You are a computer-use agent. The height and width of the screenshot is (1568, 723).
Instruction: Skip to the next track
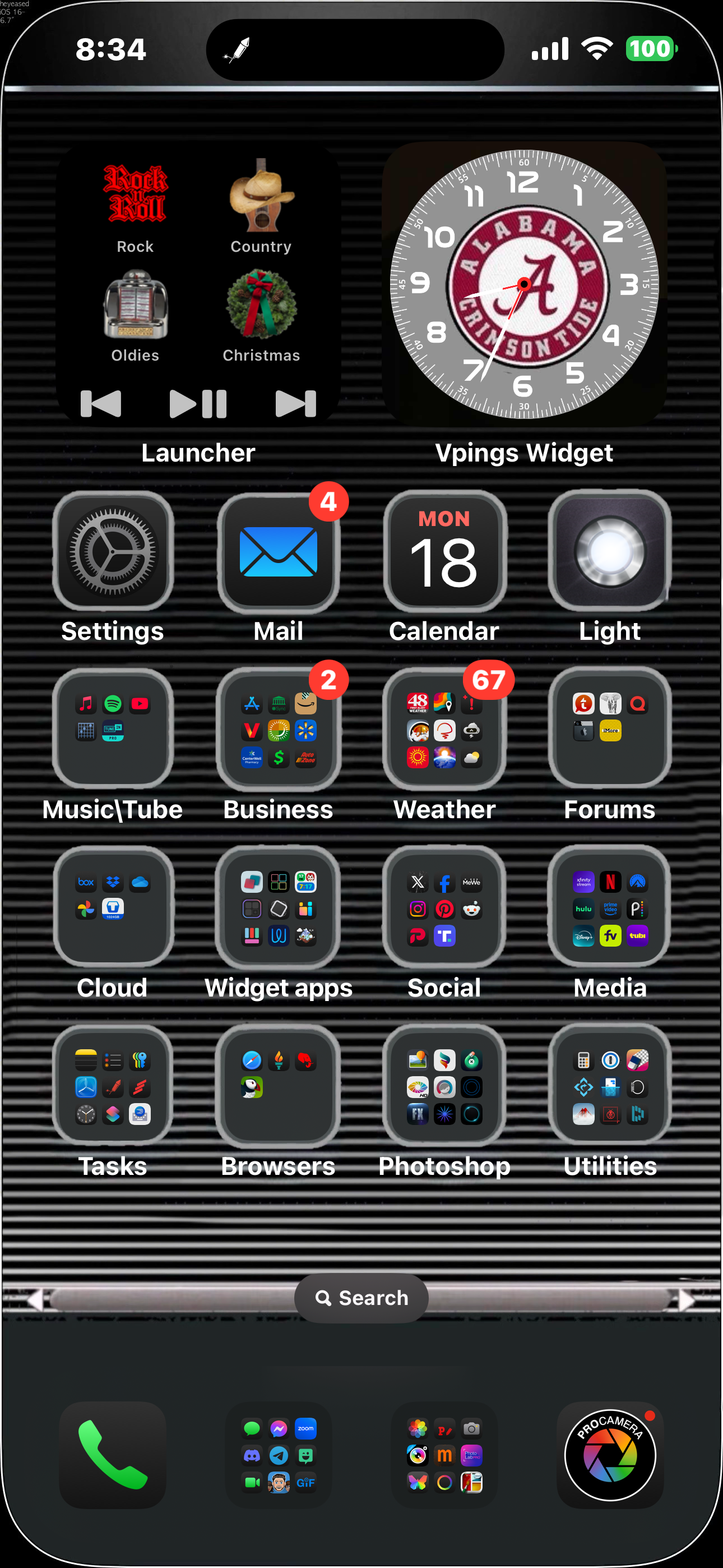pos(296,404)
